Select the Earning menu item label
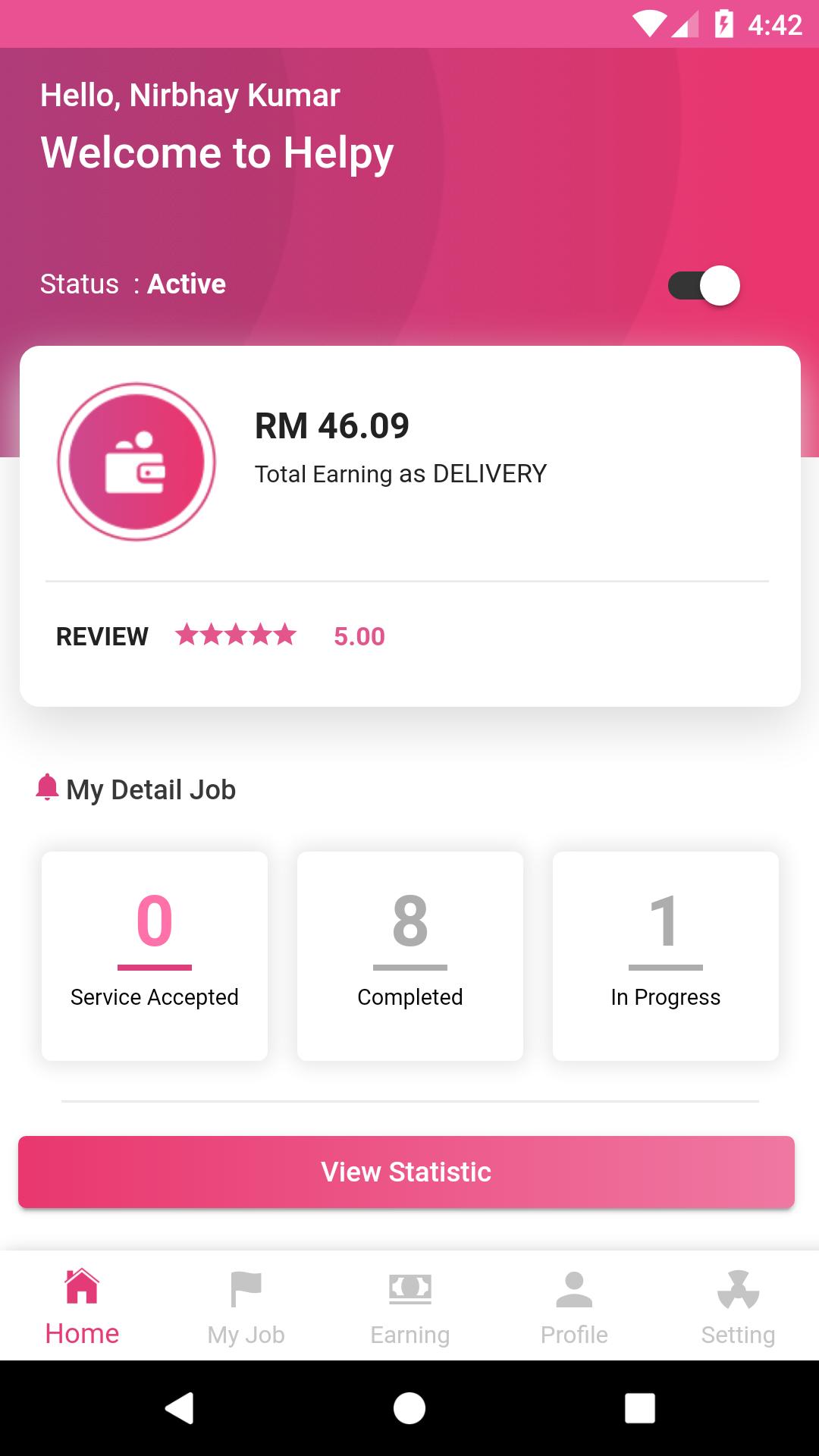This screenshot has height=1456, width=819. 409,1335
